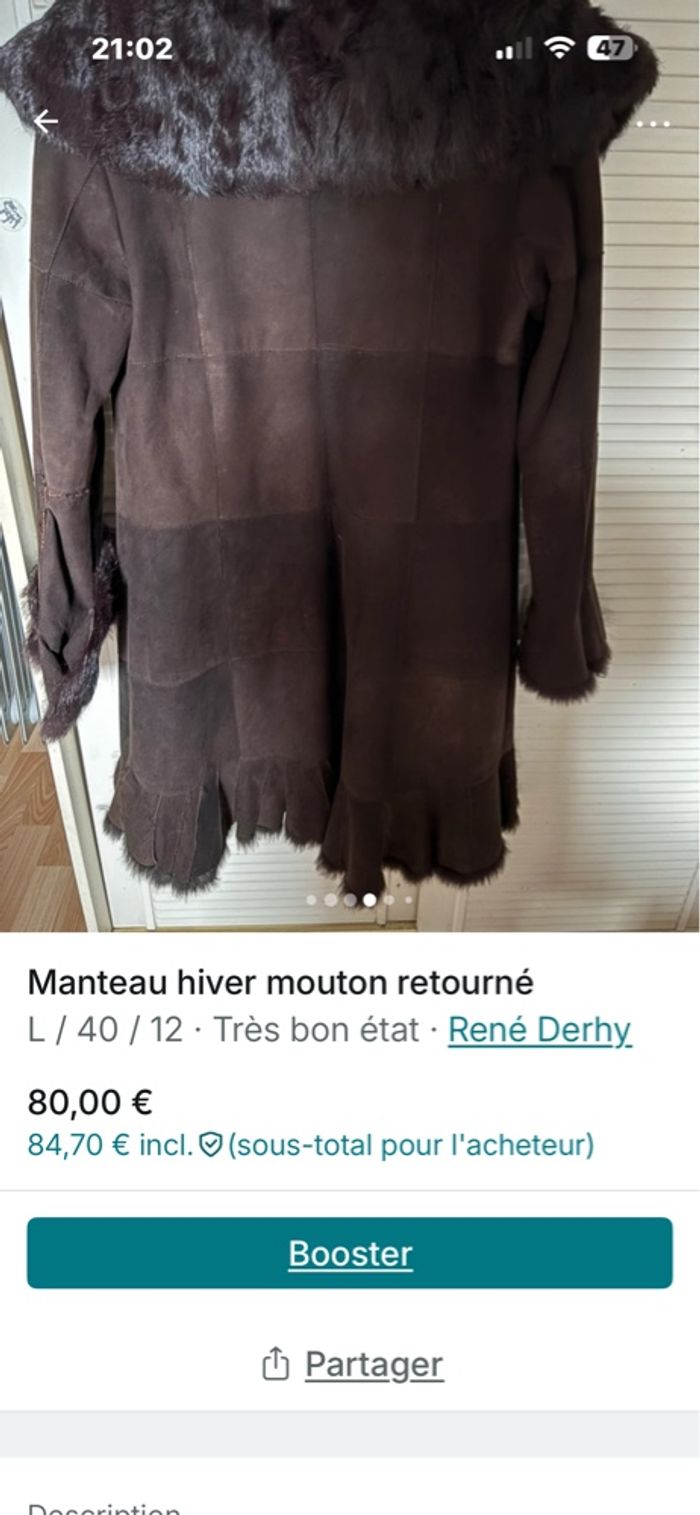Open buyer subtotal 84,70 € details
Viewport: 700px width, 1515px height.
point(310,1145)
